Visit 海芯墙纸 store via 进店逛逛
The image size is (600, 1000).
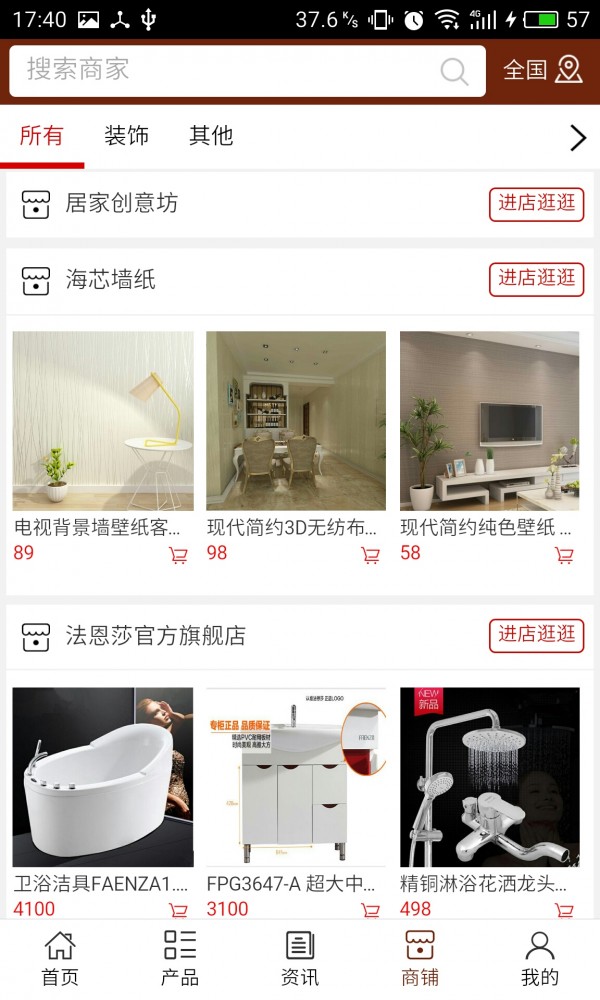tap(536, 279)
